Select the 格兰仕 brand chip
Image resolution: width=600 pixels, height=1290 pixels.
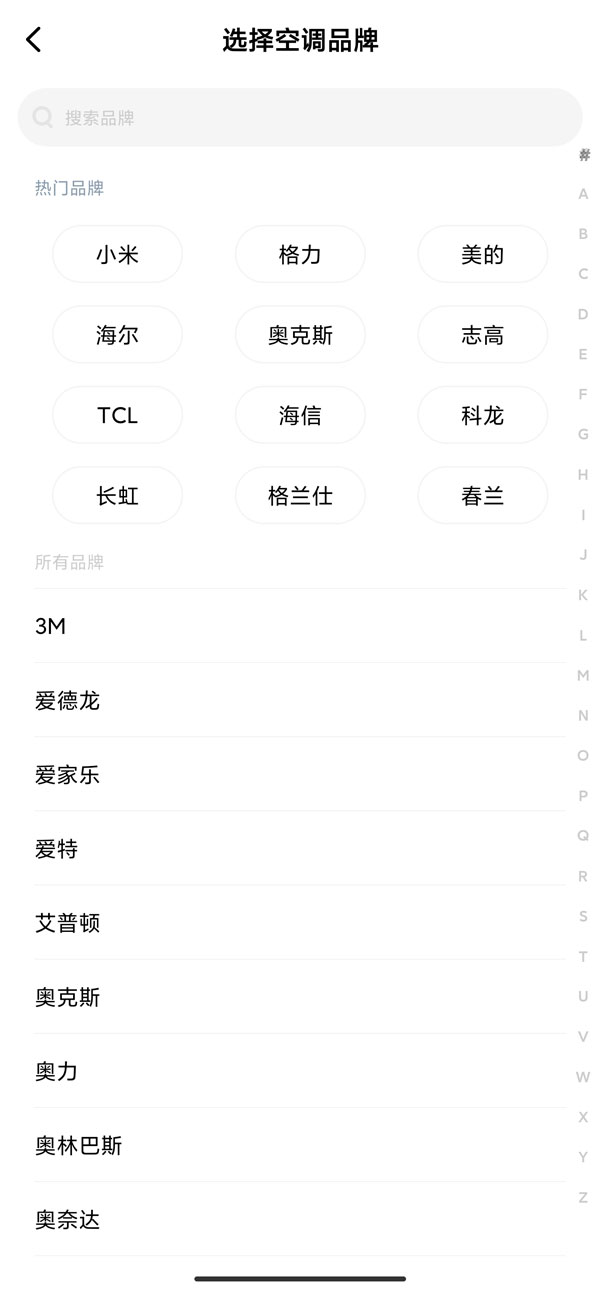click(300, 495)
